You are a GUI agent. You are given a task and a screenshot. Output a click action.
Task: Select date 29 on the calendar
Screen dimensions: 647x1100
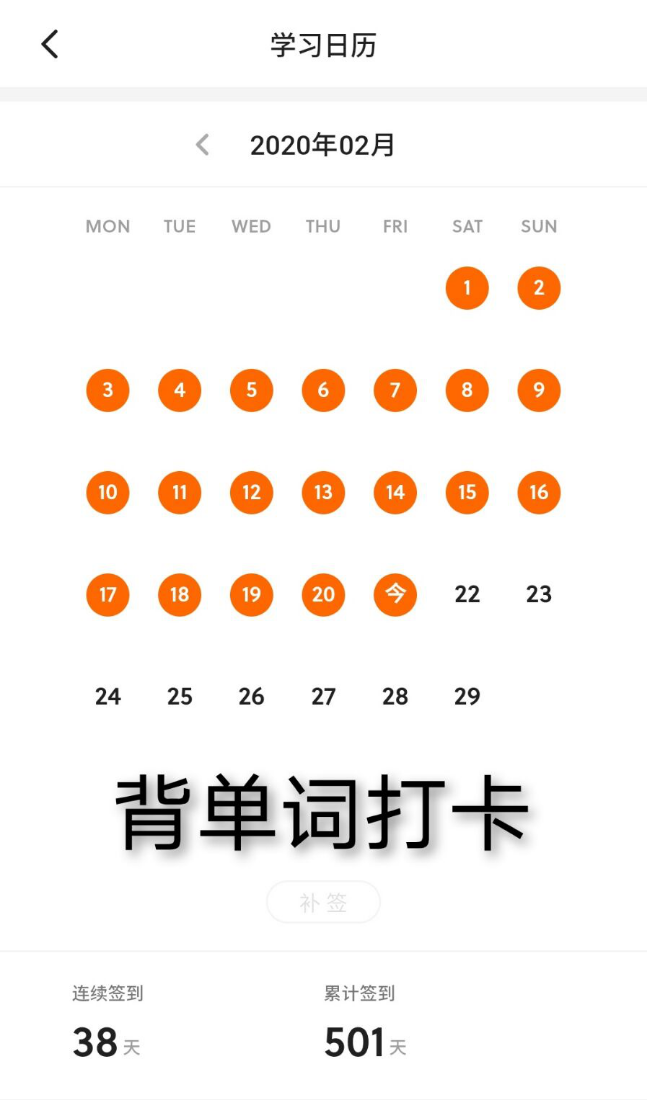click(x=467, y=697)
